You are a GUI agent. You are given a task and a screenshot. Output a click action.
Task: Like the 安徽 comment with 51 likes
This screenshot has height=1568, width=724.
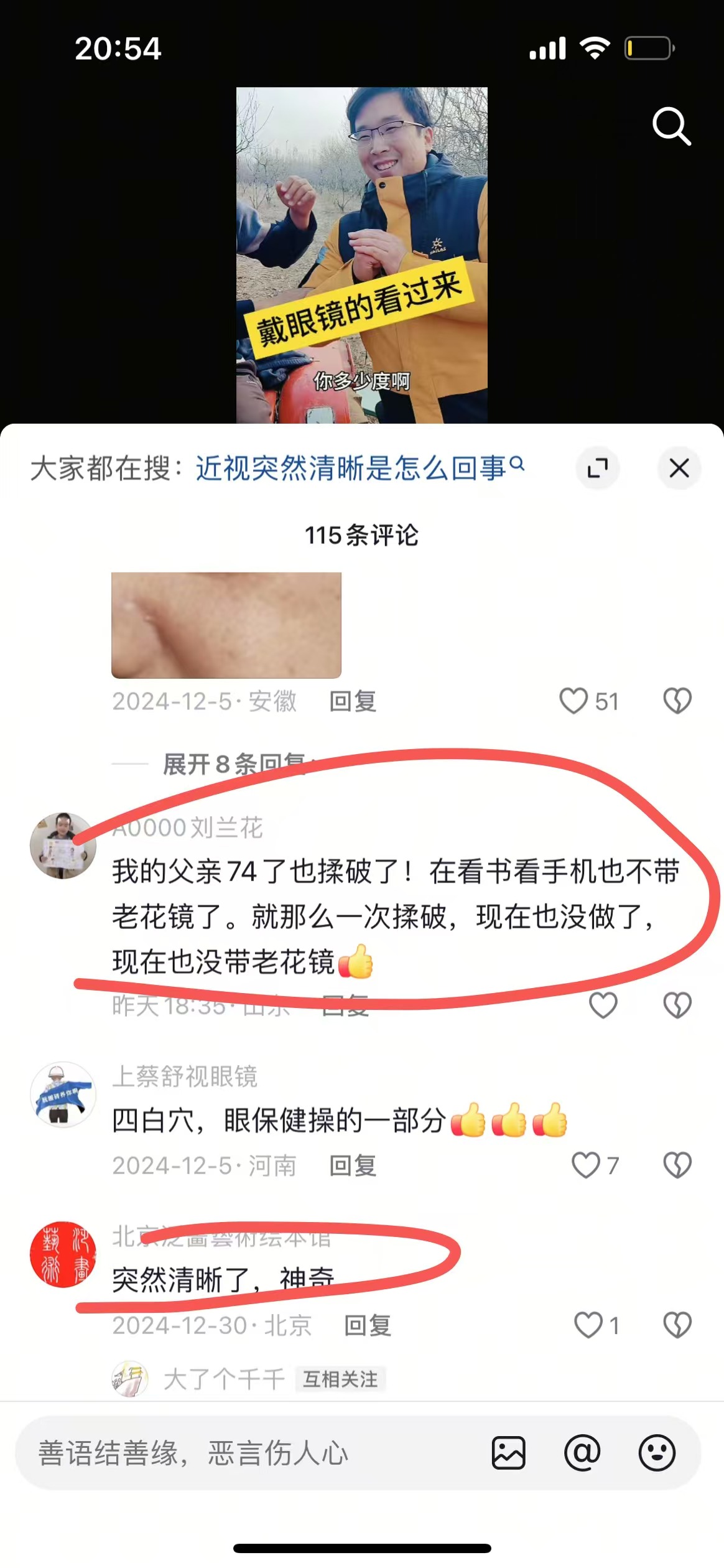573,701
